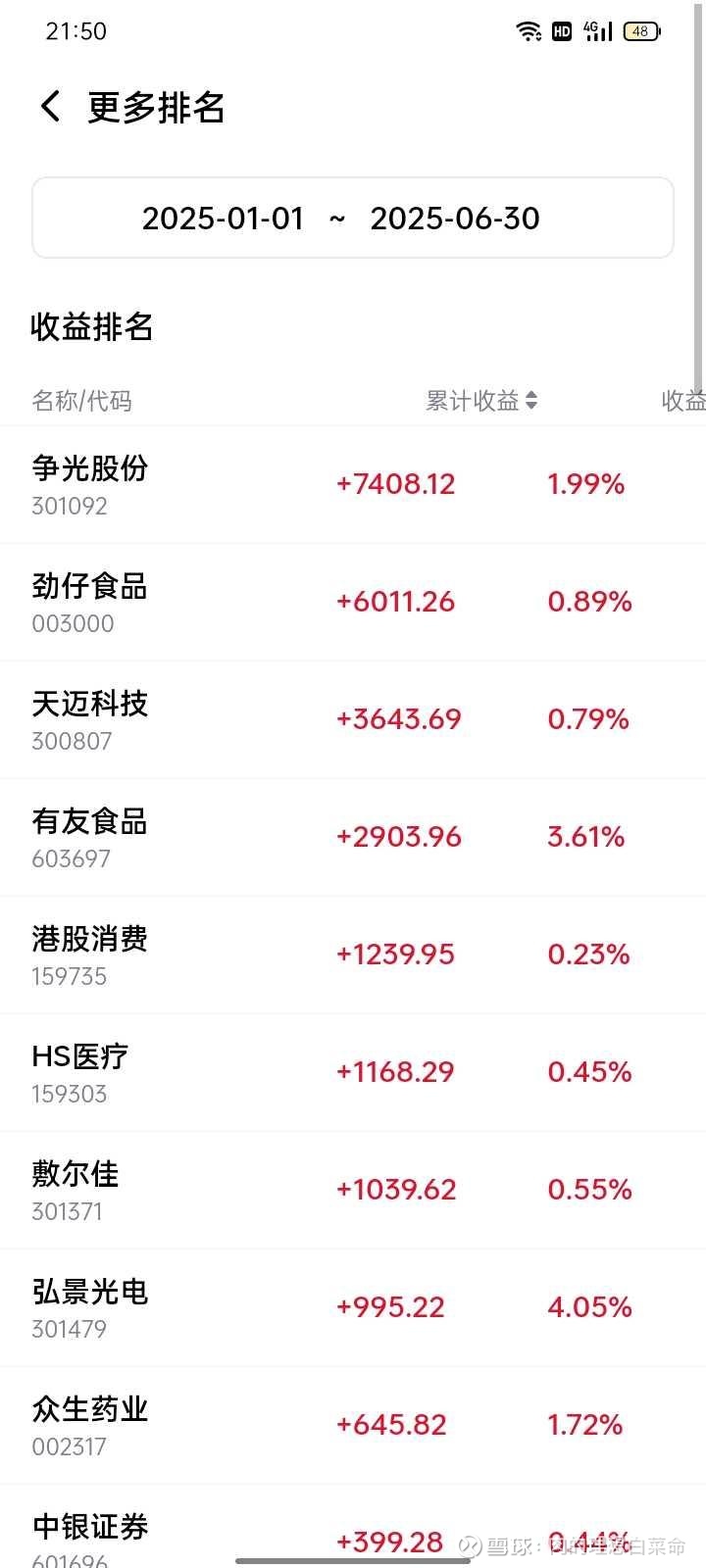Open 争光股份 301092 row

click(353, 484)
